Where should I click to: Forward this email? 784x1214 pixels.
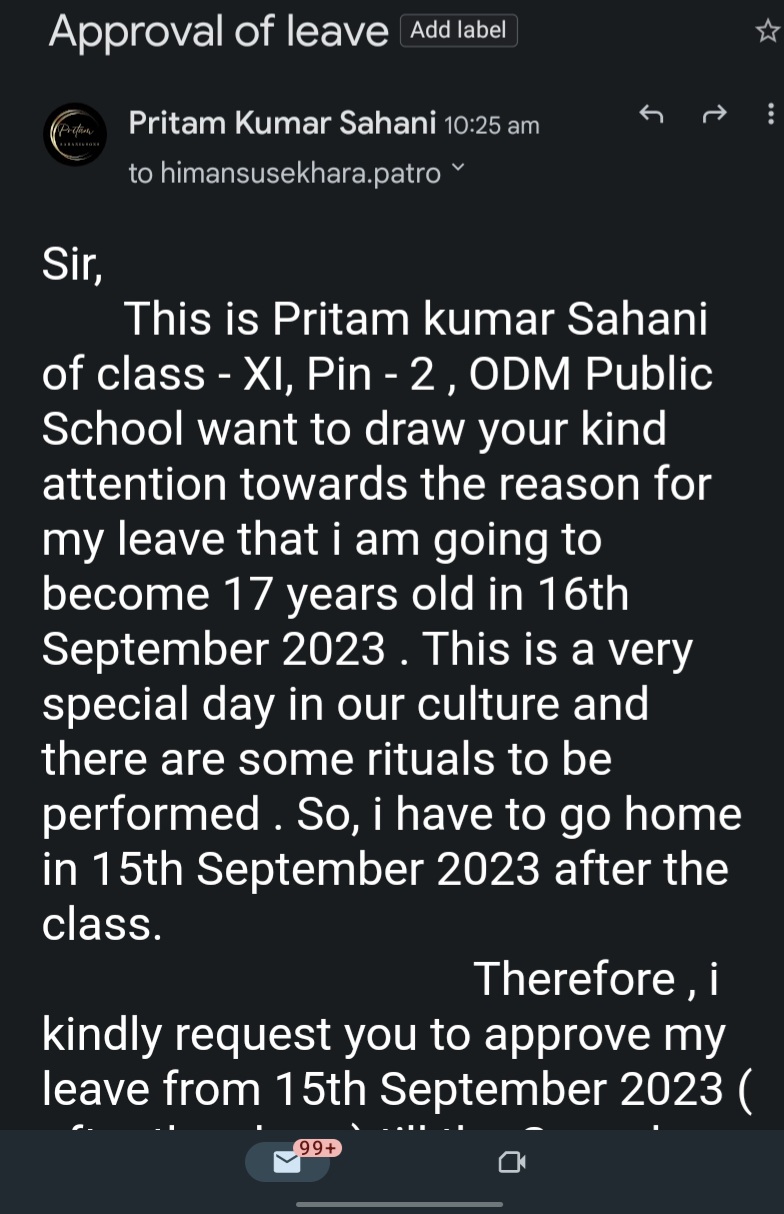click(x=714, y=115)
